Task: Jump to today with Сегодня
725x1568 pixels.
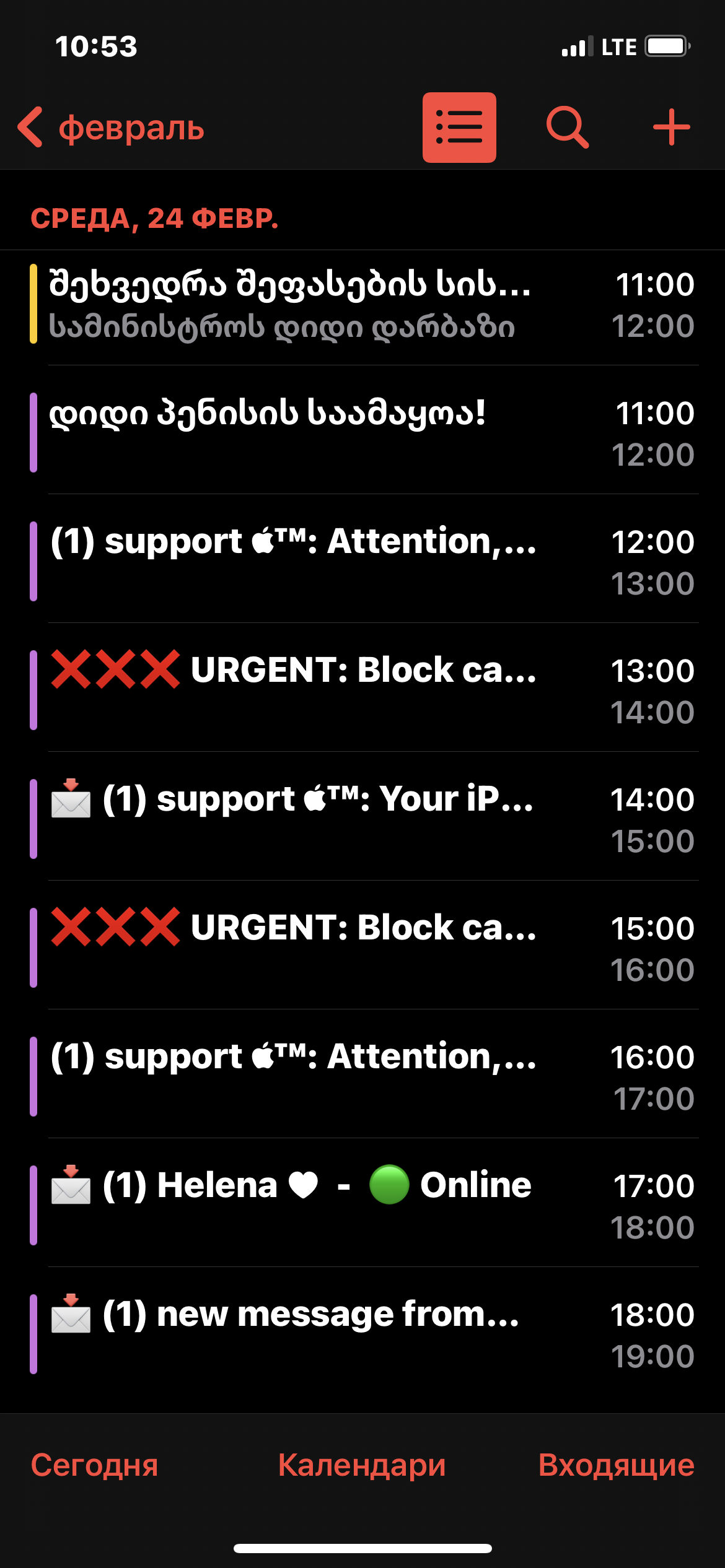Action: [95, 1465]
